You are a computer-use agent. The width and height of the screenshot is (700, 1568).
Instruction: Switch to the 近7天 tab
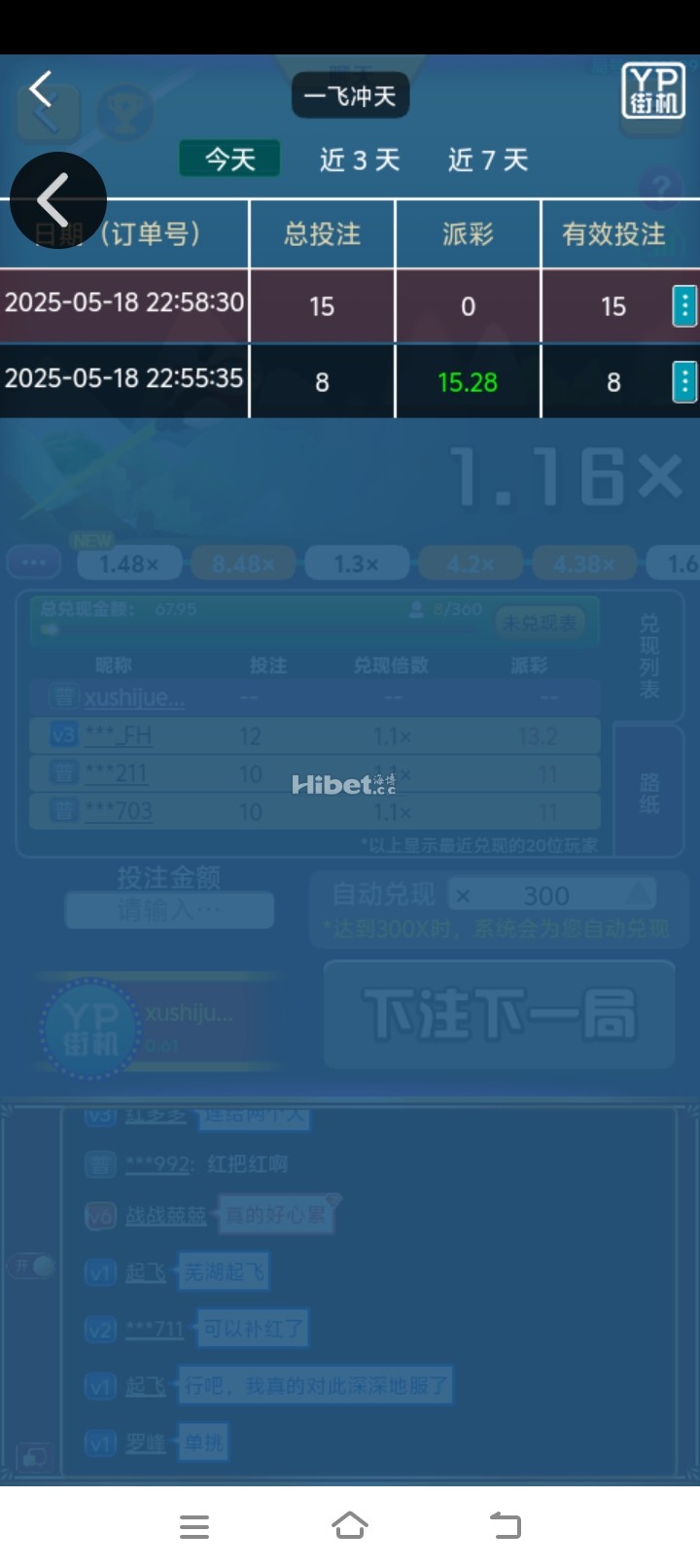(488, 160)
